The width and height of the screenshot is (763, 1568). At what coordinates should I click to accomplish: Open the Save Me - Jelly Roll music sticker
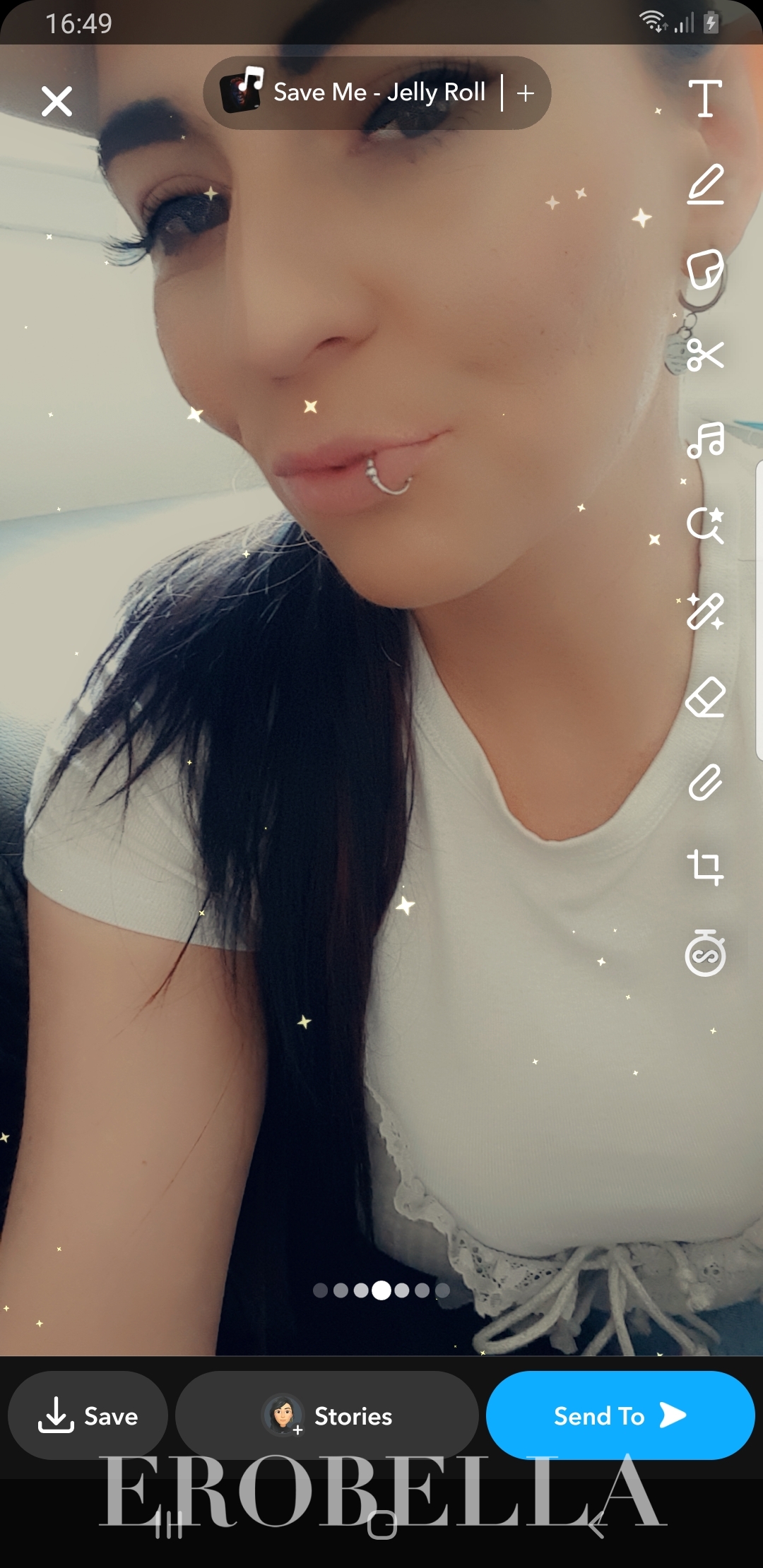coord(353,93)
